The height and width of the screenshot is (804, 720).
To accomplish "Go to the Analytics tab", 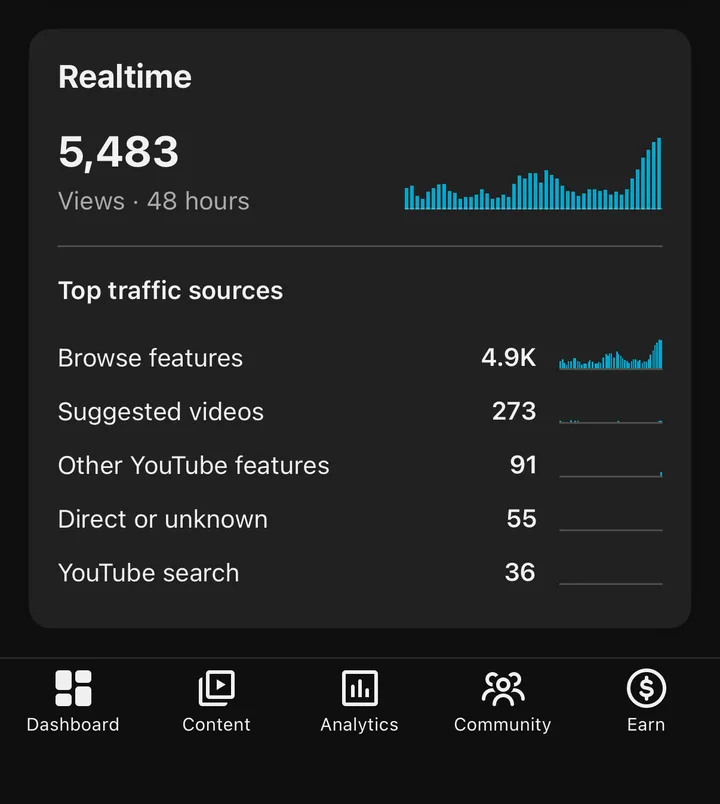I will [359, 701].
